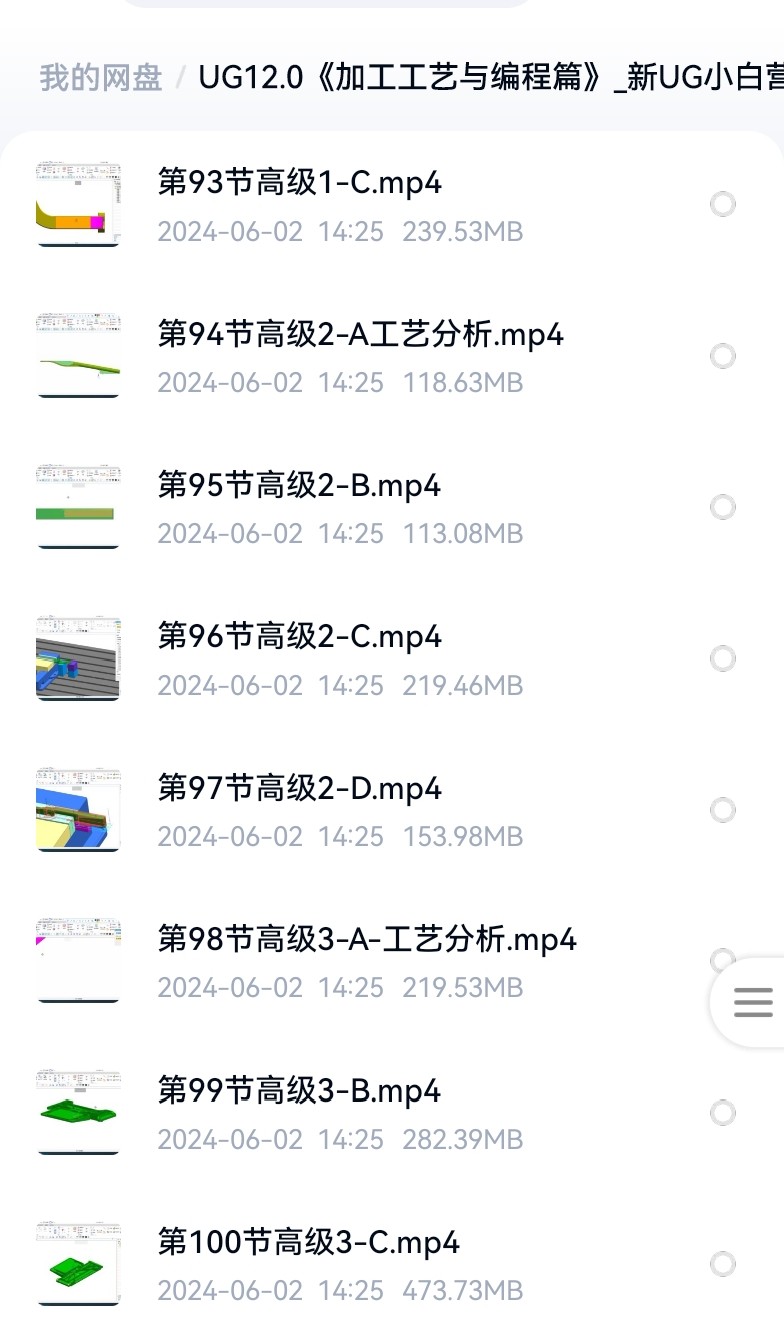This screenshot has height=1320, width=784.
Task: Open 第100节高级3-C.mp4
Action: (x=308, y=1243)
